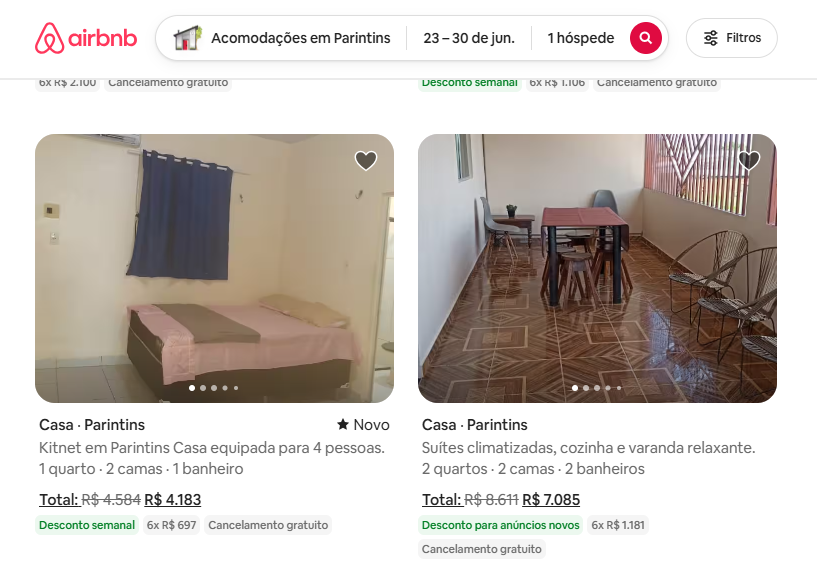Favorite the Suítes climatizadas listing
The height and width of the screenshot is (582, 817).
tap(749, 160)
